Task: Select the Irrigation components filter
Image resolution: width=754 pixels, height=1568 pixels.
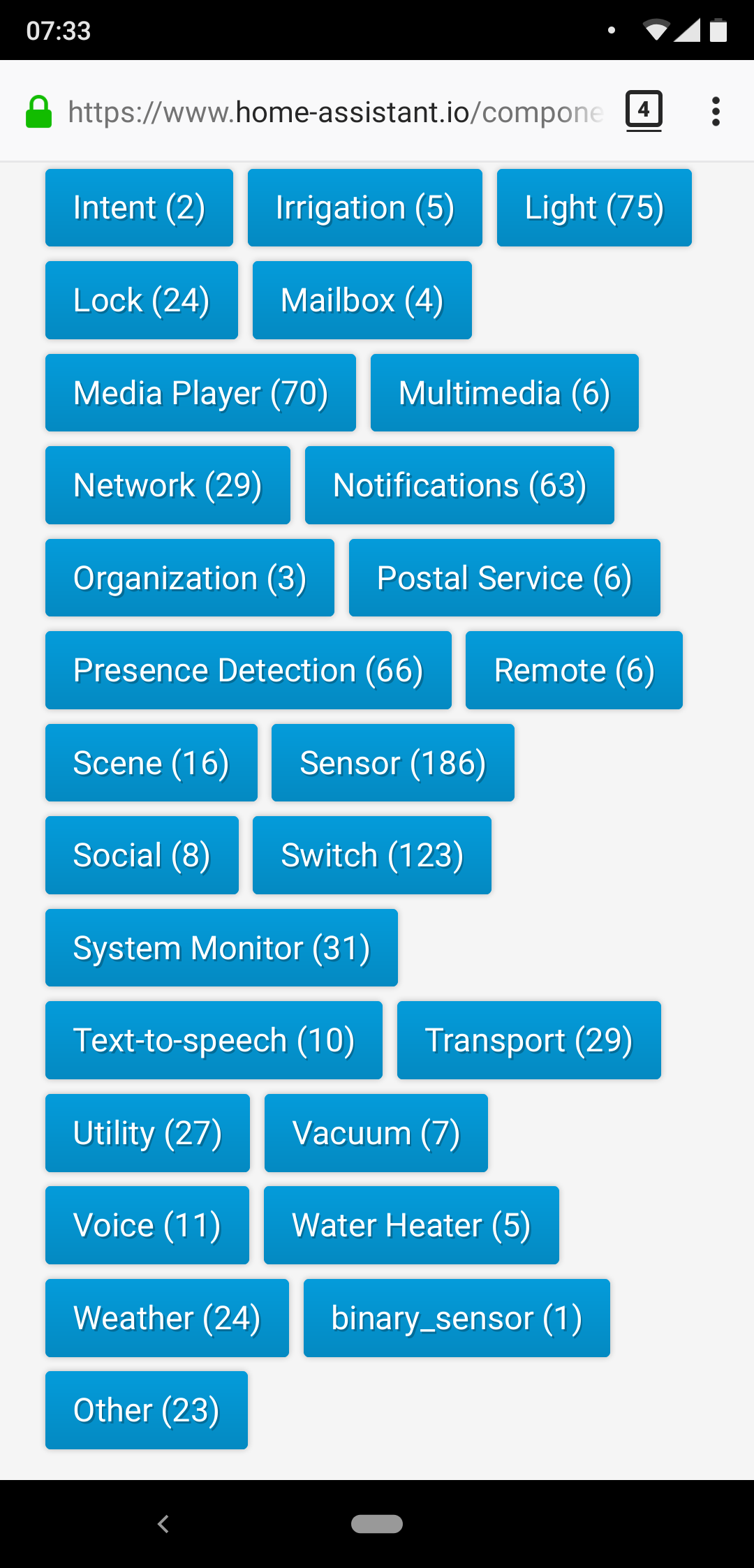Action: [364, 207]
